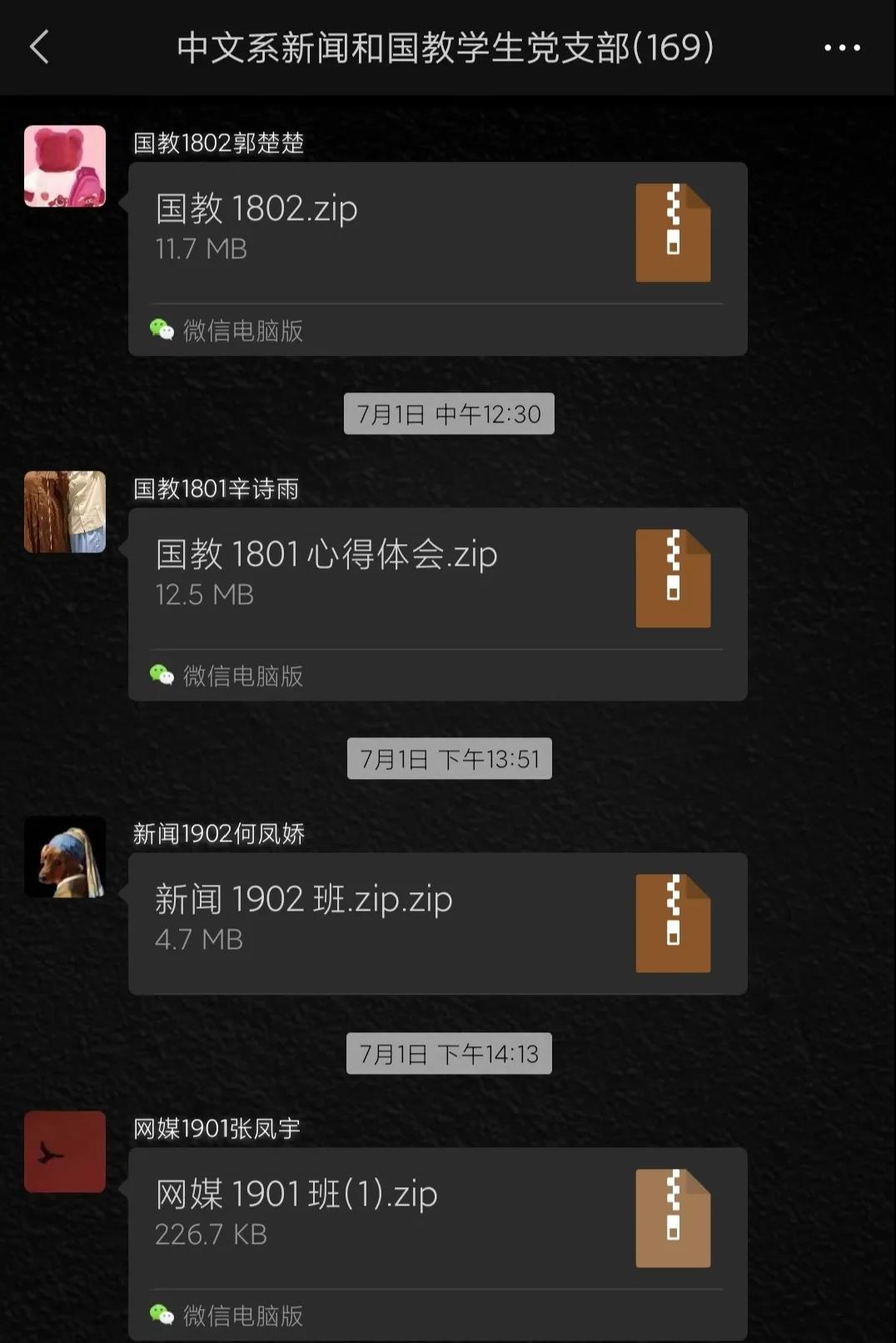This screenshot has height=1343, width=896.
Task: View 网媒1901张凤宇's profile avatar
Action: point(65,1151)
